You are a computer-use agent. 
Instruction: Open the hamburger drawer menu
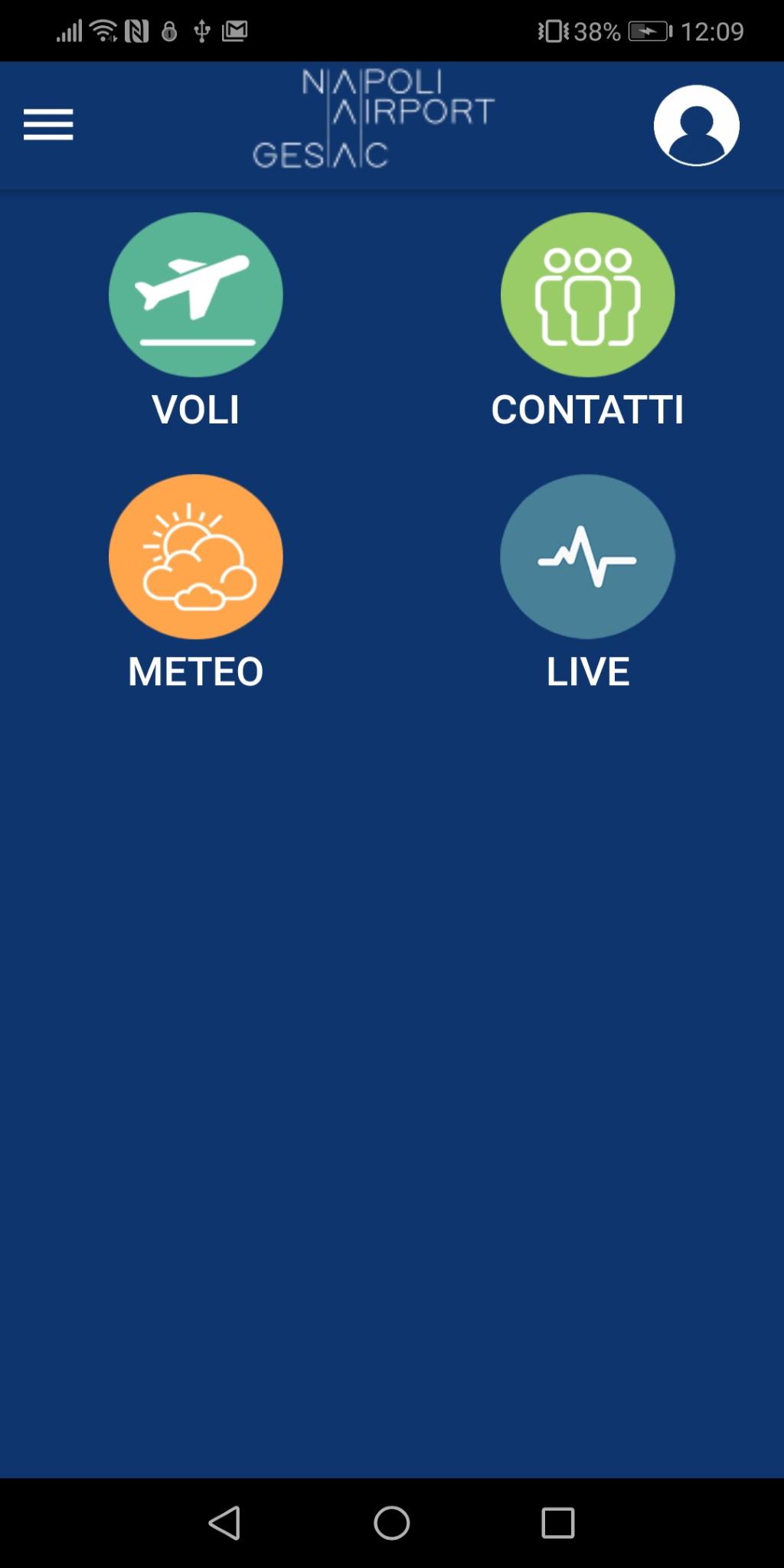coord(48,125)
